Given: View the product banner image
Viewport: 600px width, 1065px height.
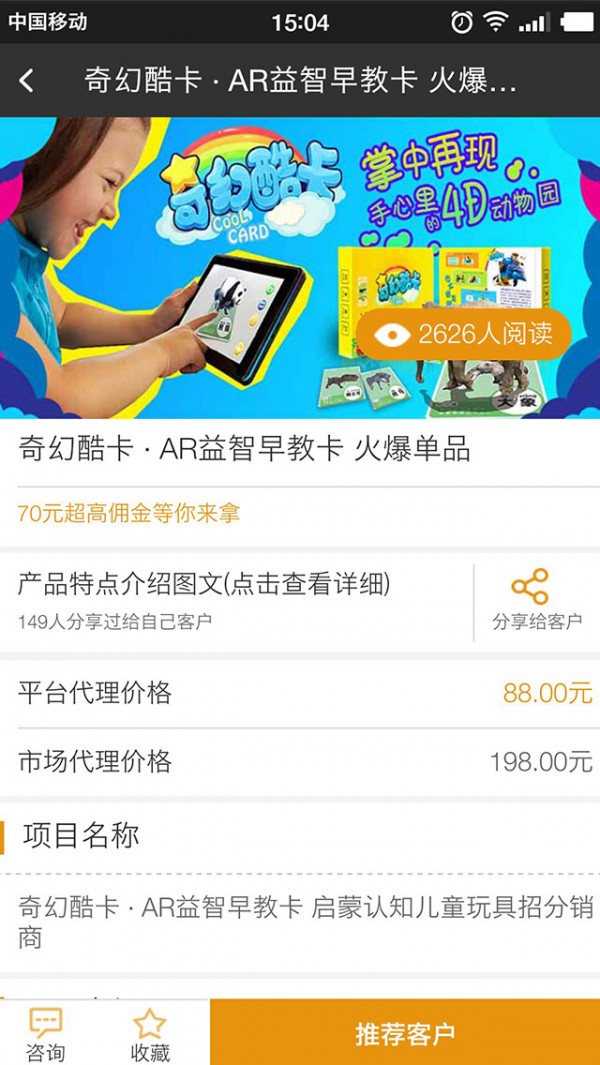Looking at the screenshot, I should 300,267.
